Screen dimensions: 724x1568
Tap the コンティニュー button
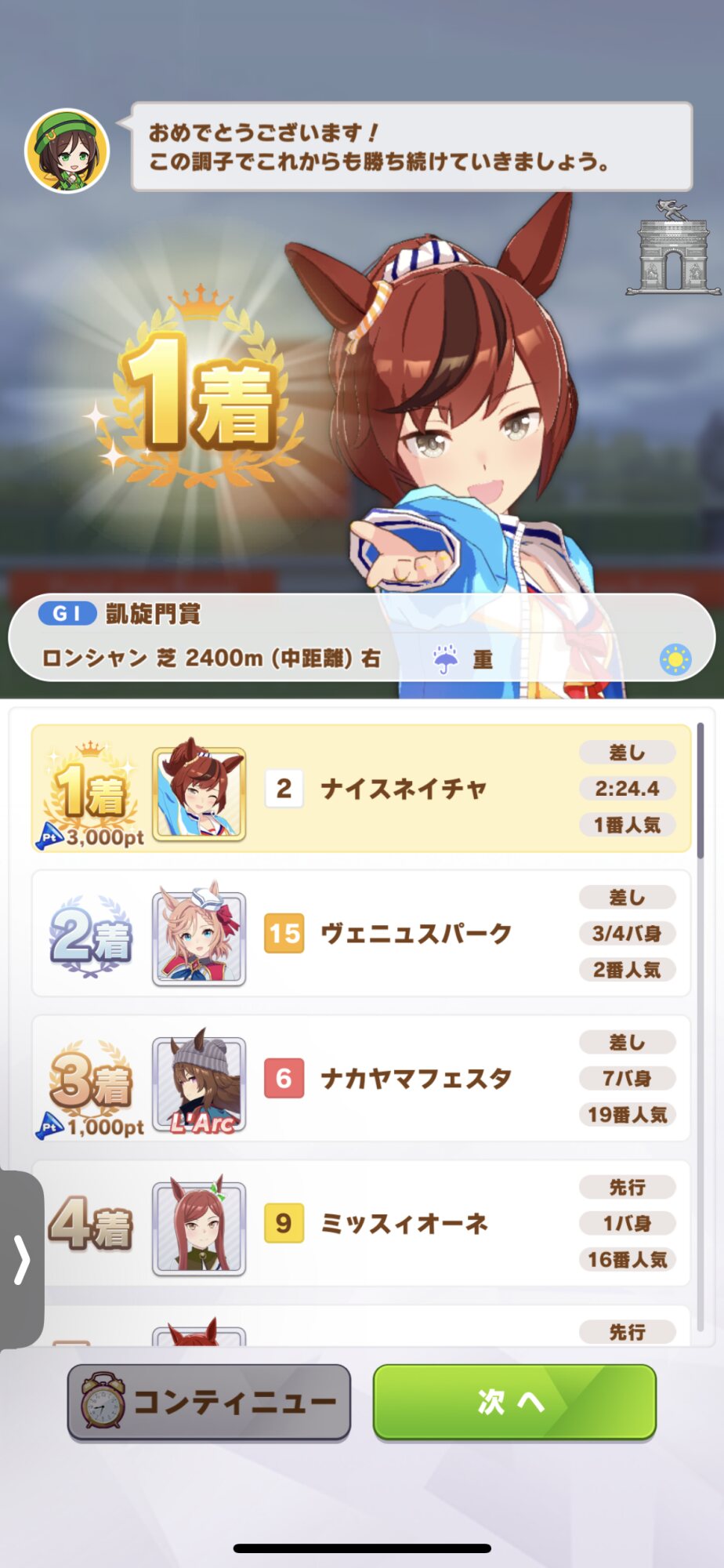(x=209, y=1401)
